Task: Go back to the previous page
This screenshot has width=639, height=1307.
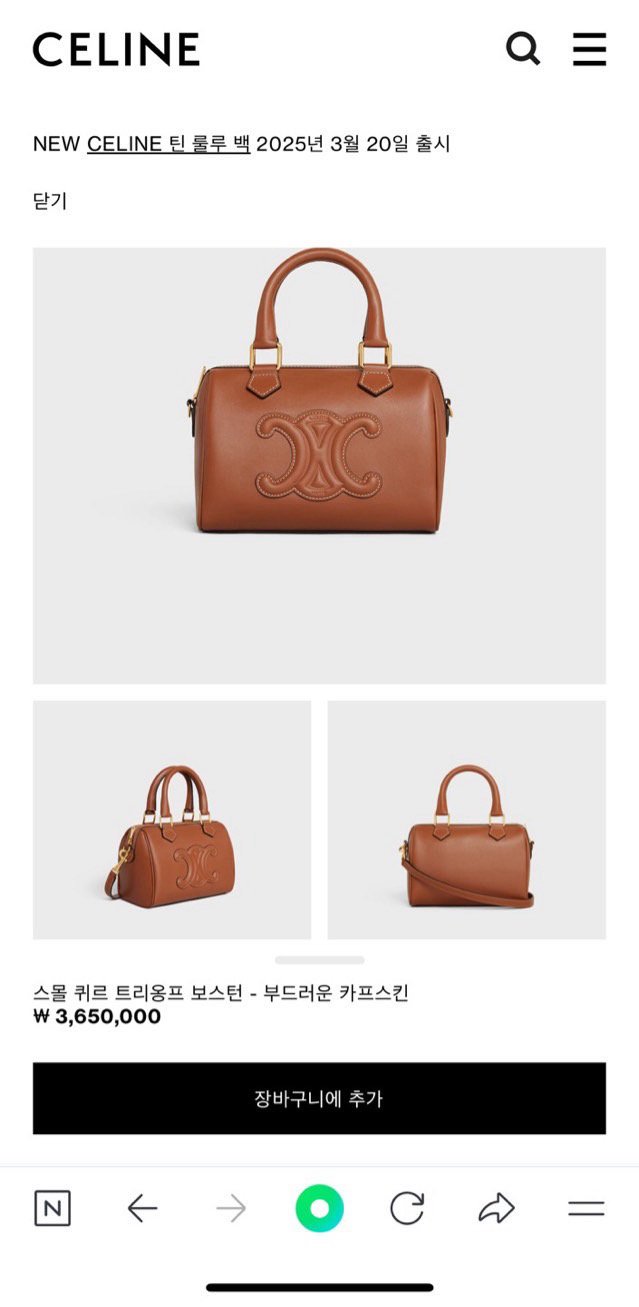Action: click(x=142, y=1209)
